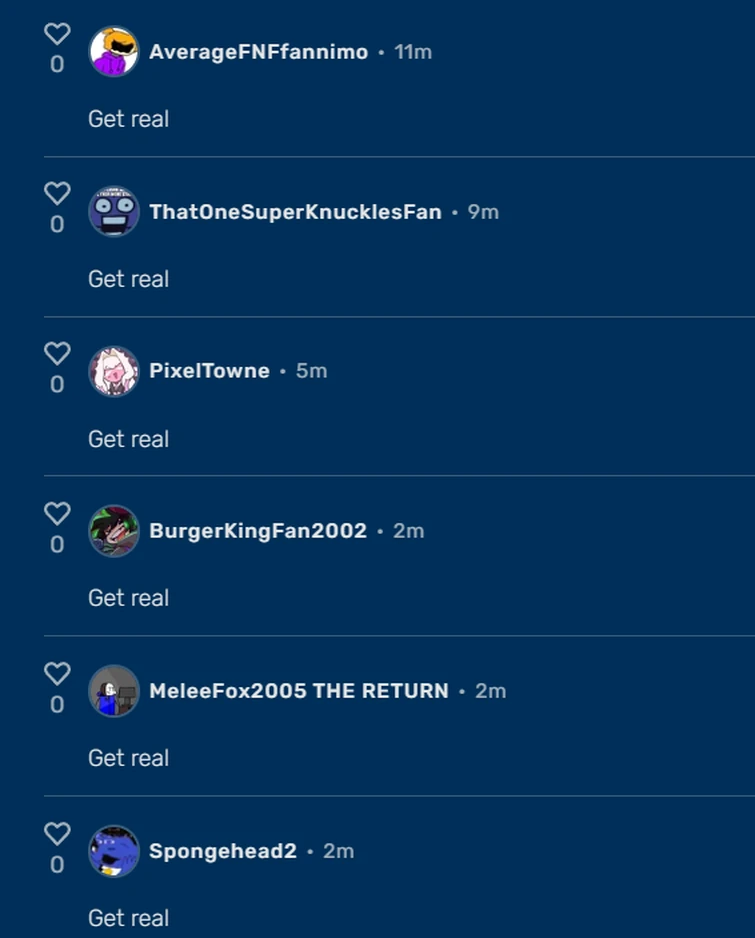This screenshot has height=938, width=755.
Task: Open PixelTowne's username link
Action: pos(210,371)
